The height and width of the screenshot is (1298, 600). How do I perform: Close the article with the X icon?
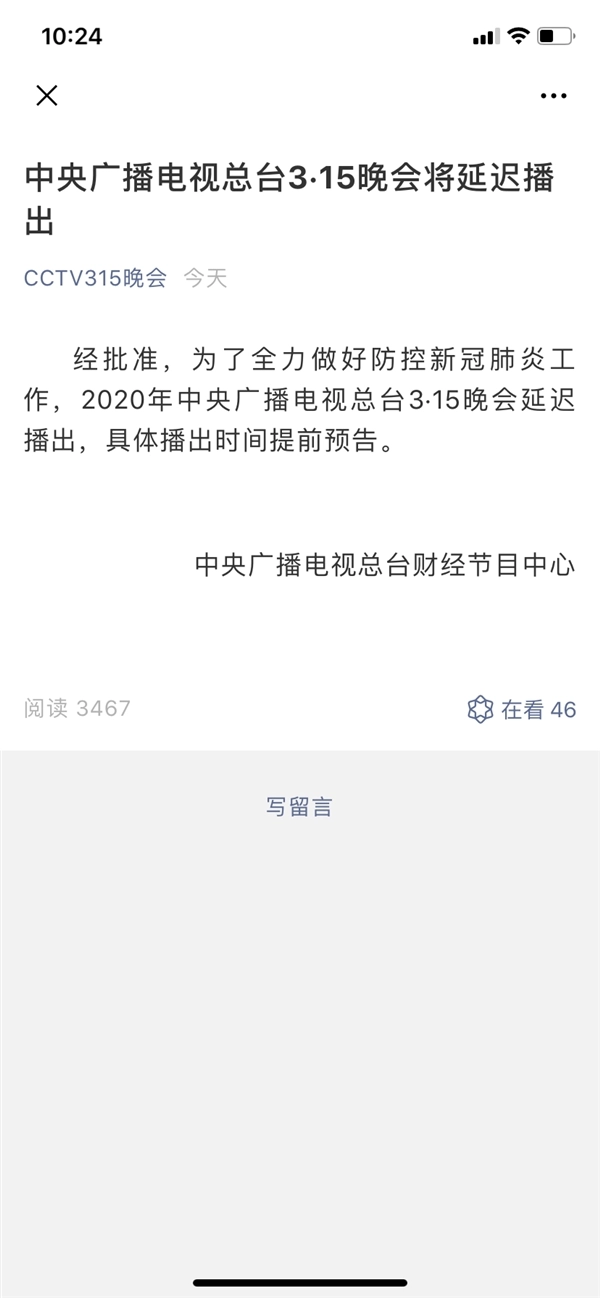[47, 95]
